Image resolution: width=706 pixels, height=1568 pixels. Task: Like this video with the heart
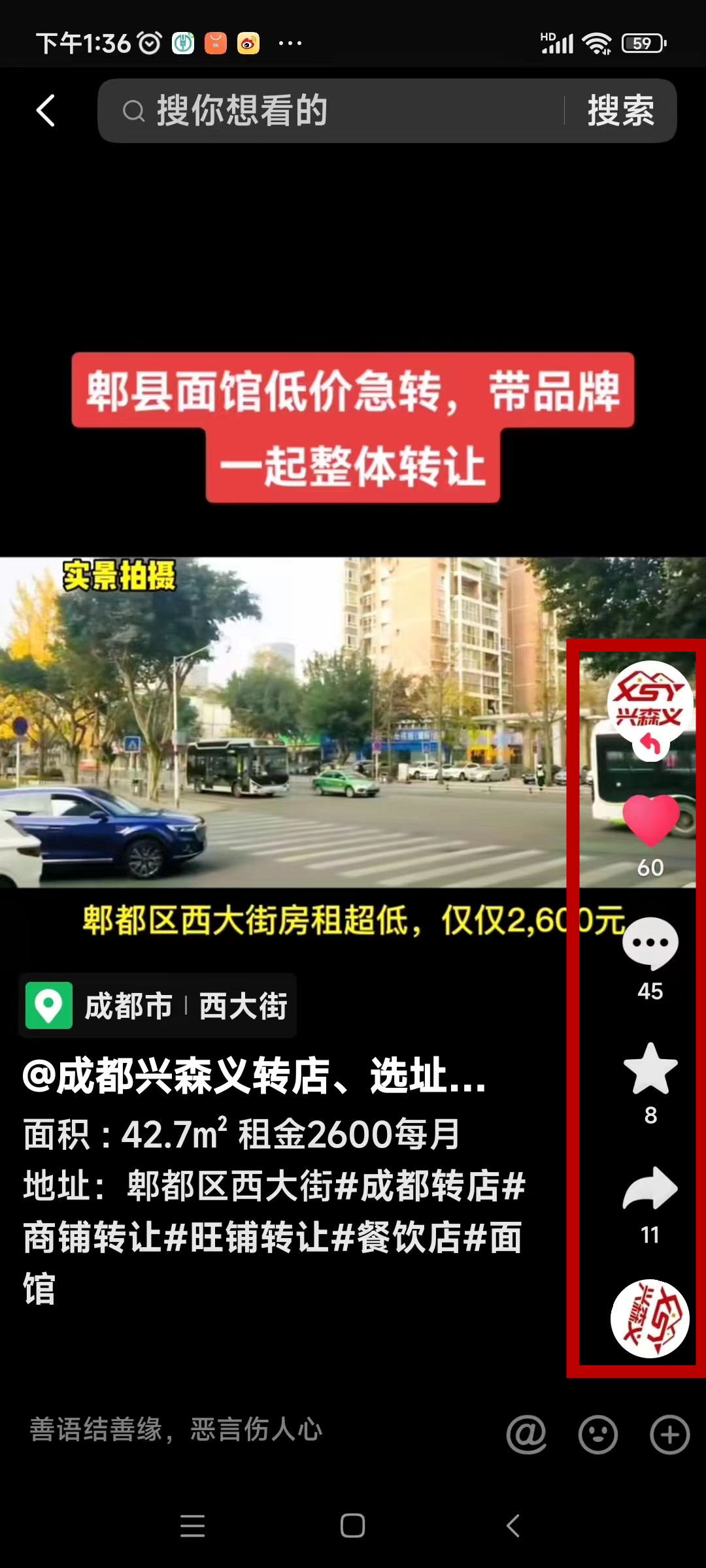pyautogui.click(x=650, y=820)
